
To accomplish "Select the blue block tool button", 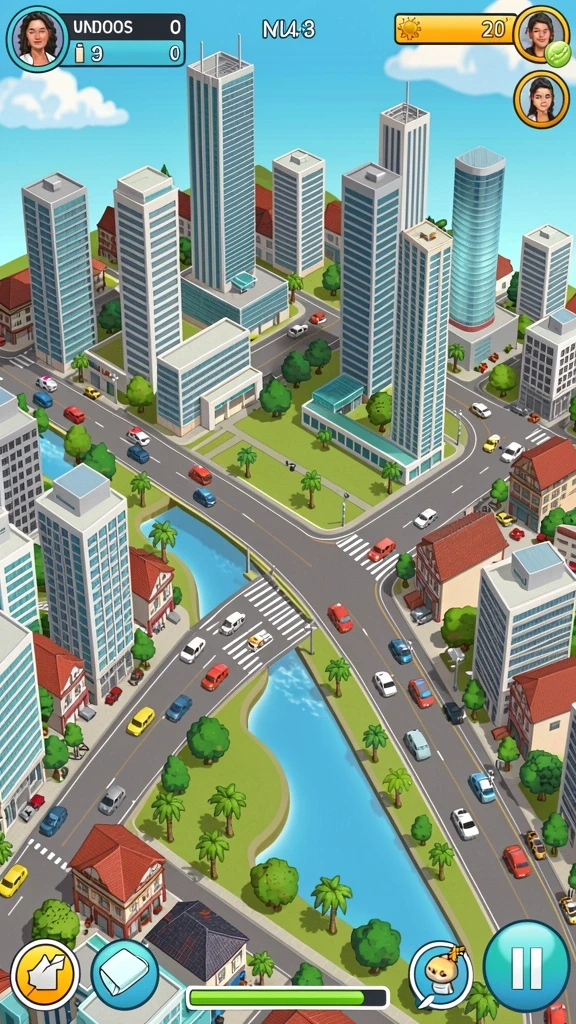I will [125, 974].
